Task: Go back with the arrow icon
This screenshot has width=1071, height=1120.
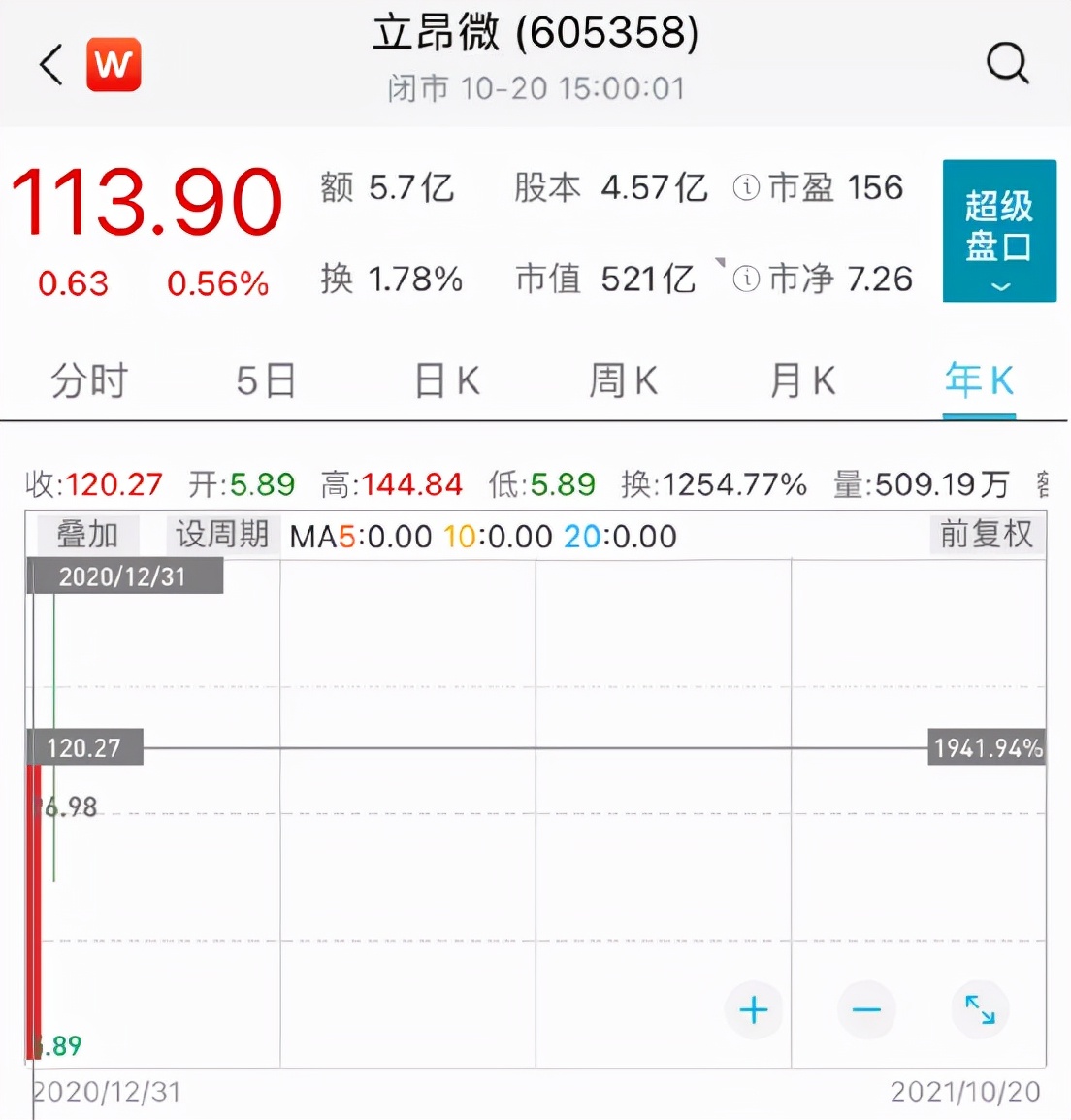Action: click(x=50, y=64)
